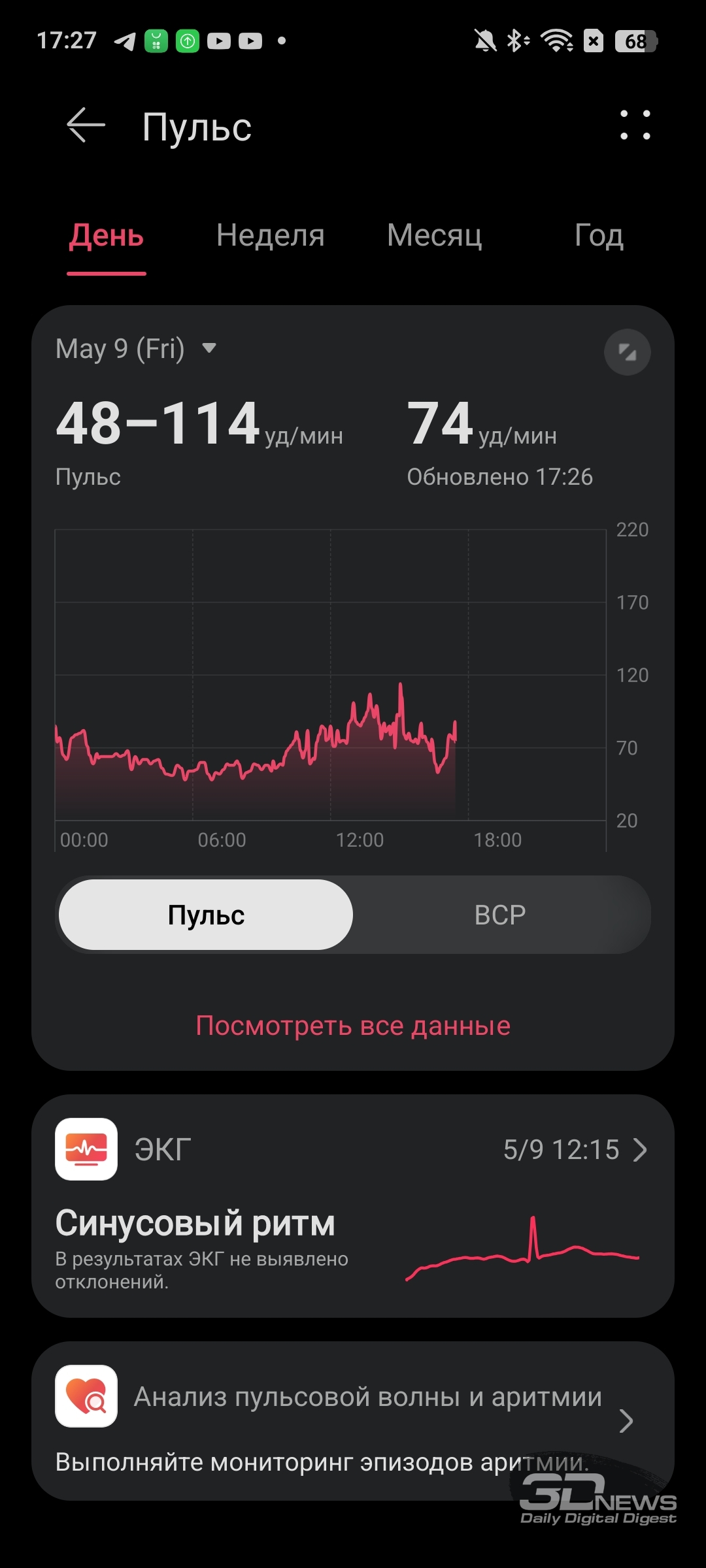Go back from the Пульс screen
This screenshot has width=706, height=1568.
86,125
